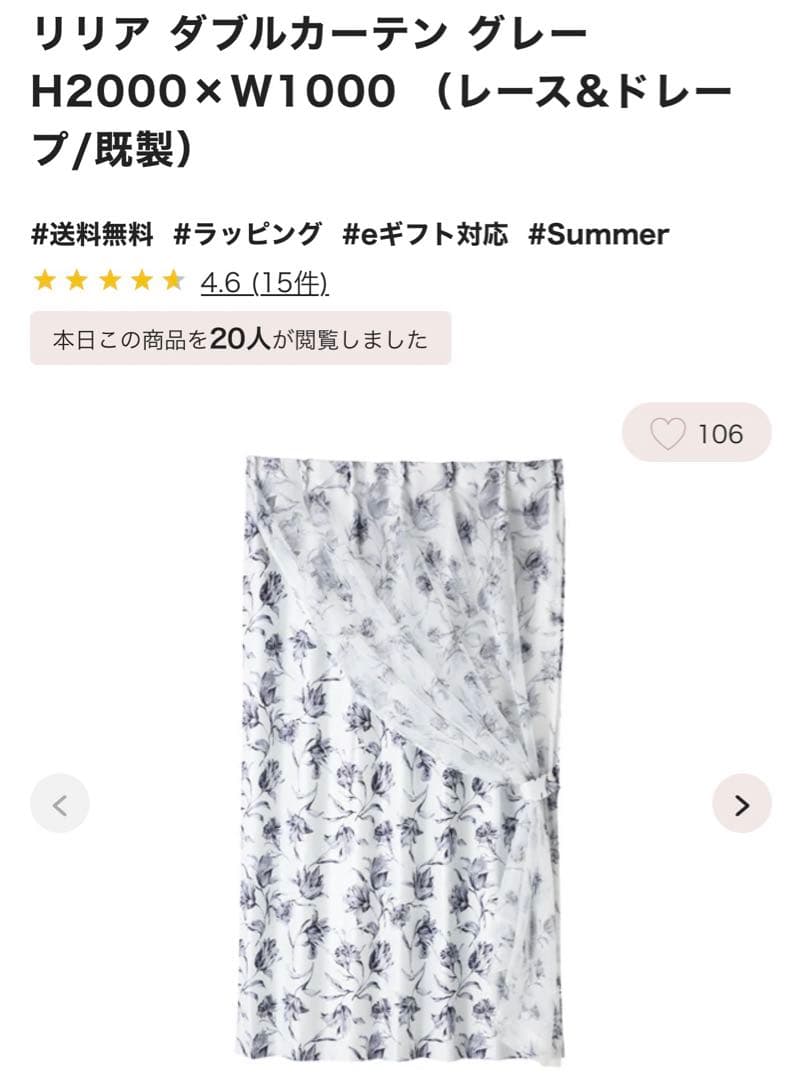Add the curtain to favorites with the heart

(x=668, y=433)
